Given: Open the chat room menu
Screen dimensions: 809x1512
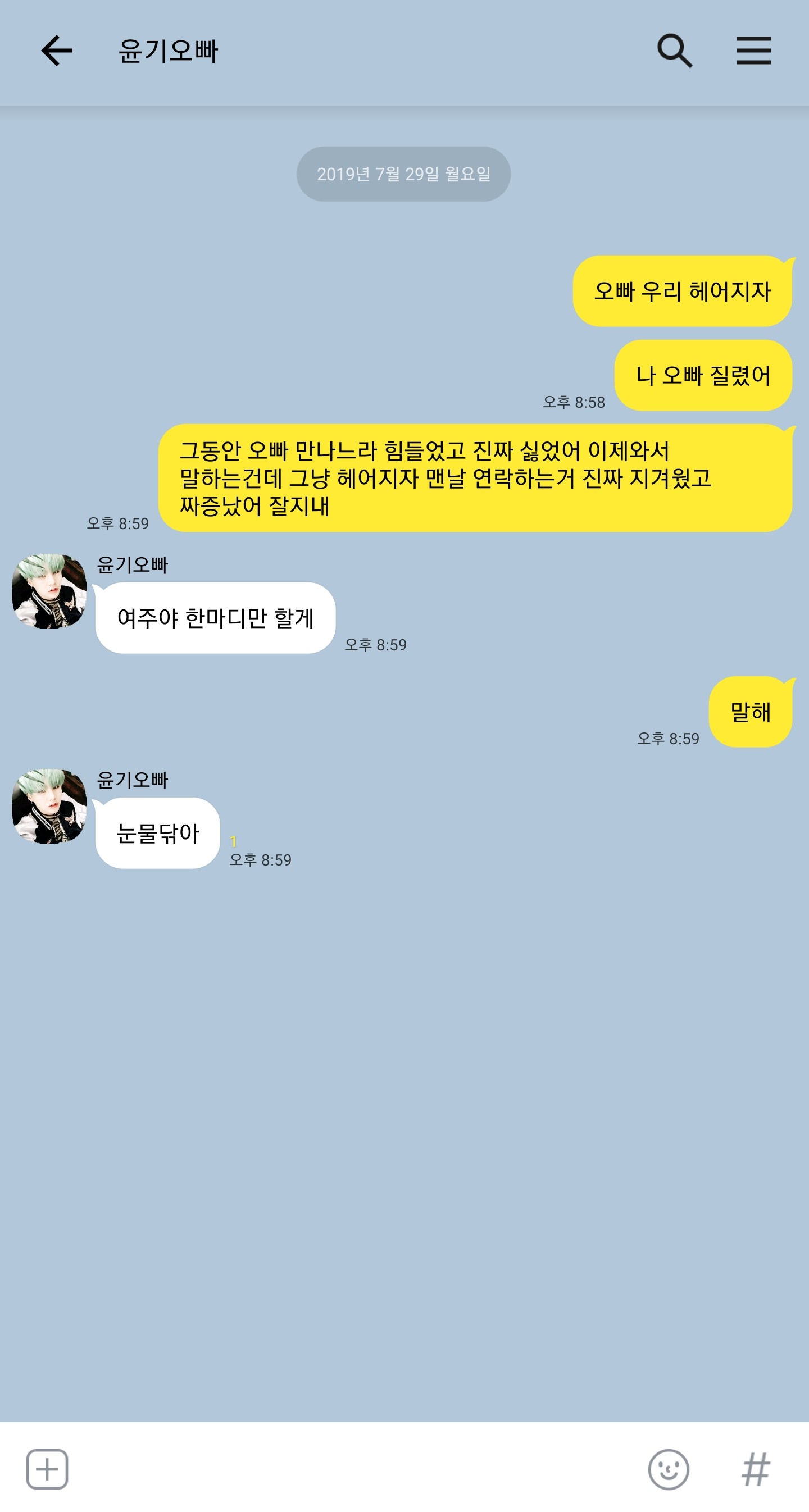Looking at the screenshot, I should tap(754, 51).
